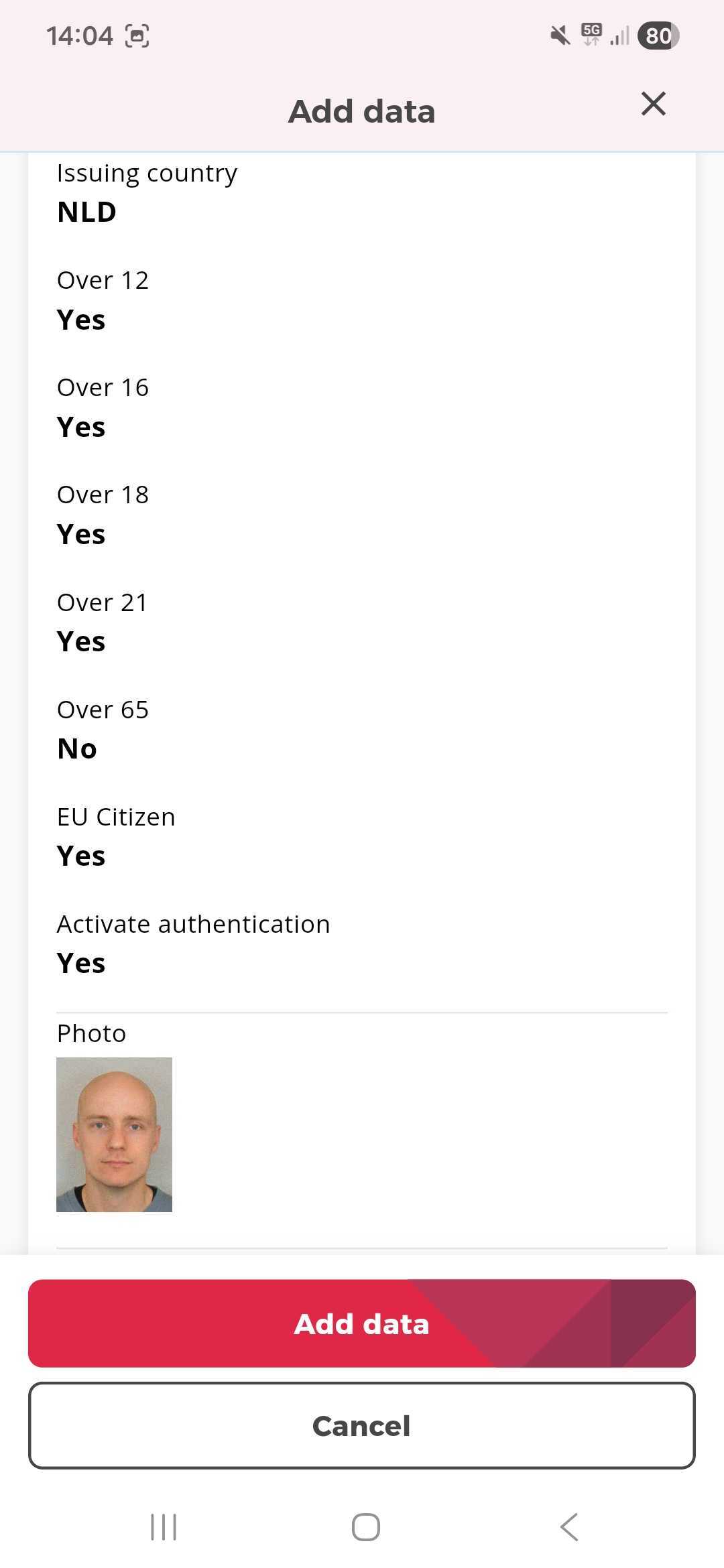Screen dimensions: 724x1568
Task: Close the Add data screen
Action: [x=653, y=105]
